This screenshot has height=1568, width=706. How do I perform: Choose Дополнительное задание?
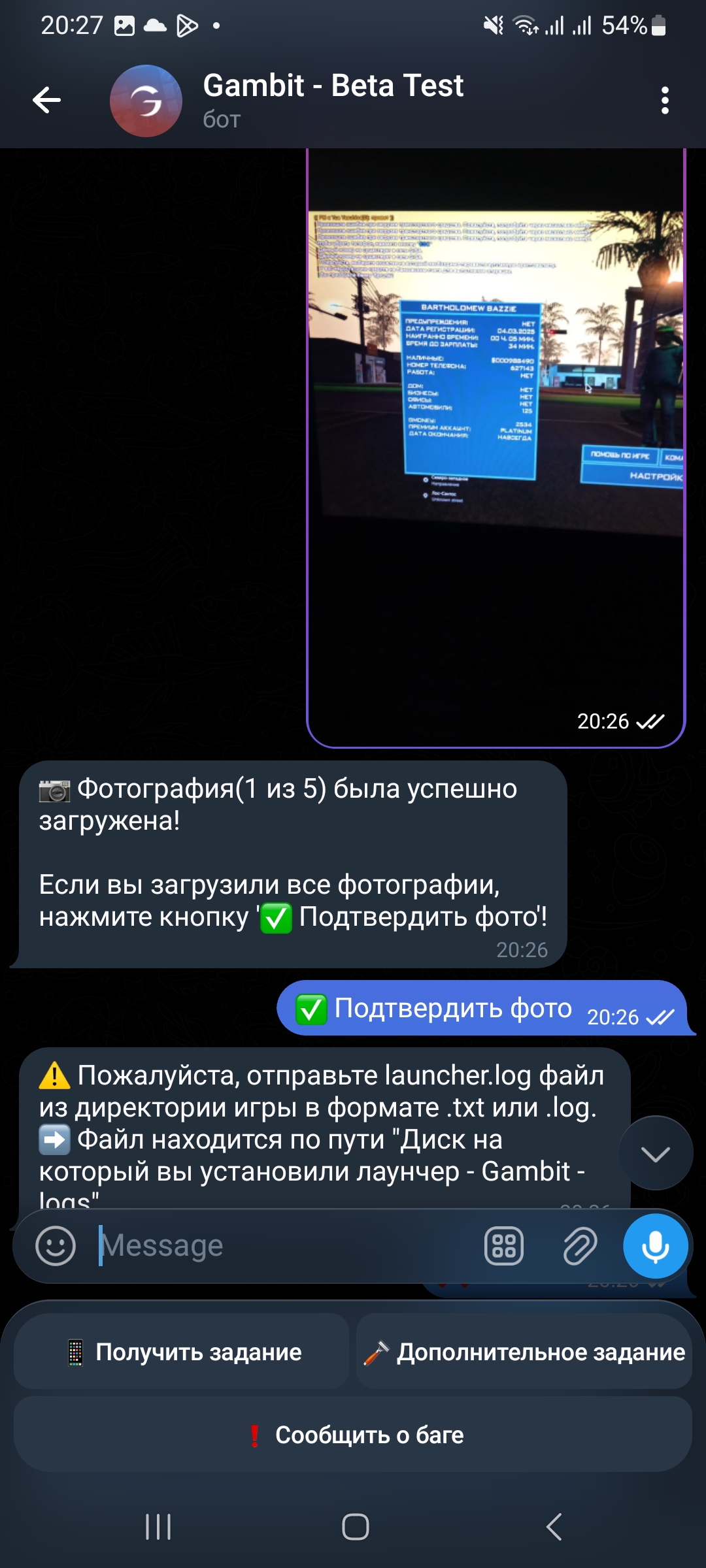pos(524,1352)
